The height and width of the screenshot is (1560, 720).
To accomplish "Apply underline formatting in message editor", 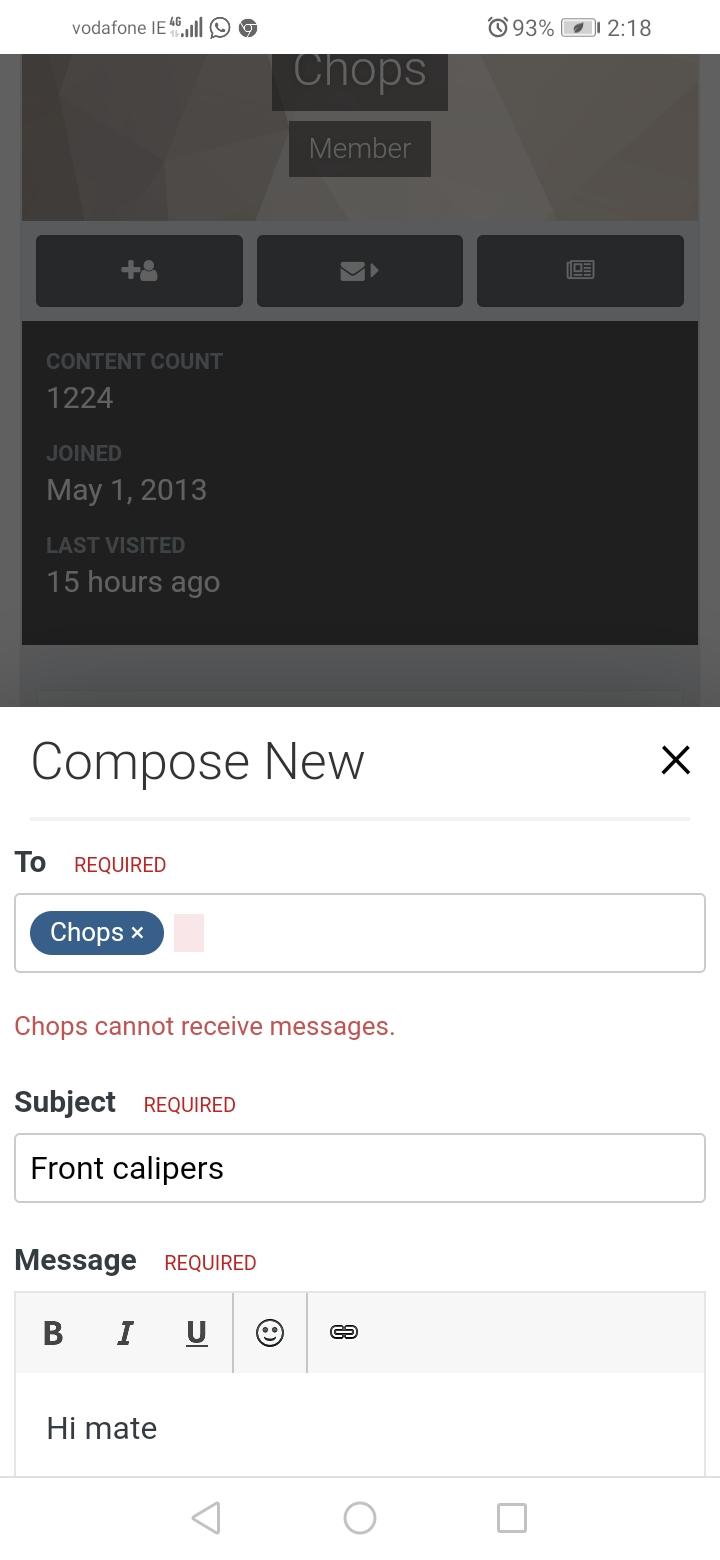I will tap(197, 1333).
